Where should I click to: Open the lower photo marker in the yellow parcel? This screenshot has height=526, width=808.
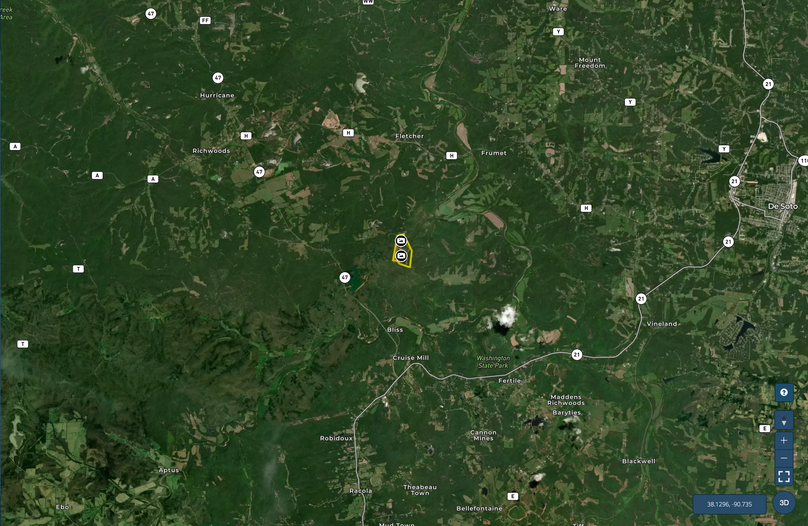coord(401,257)
